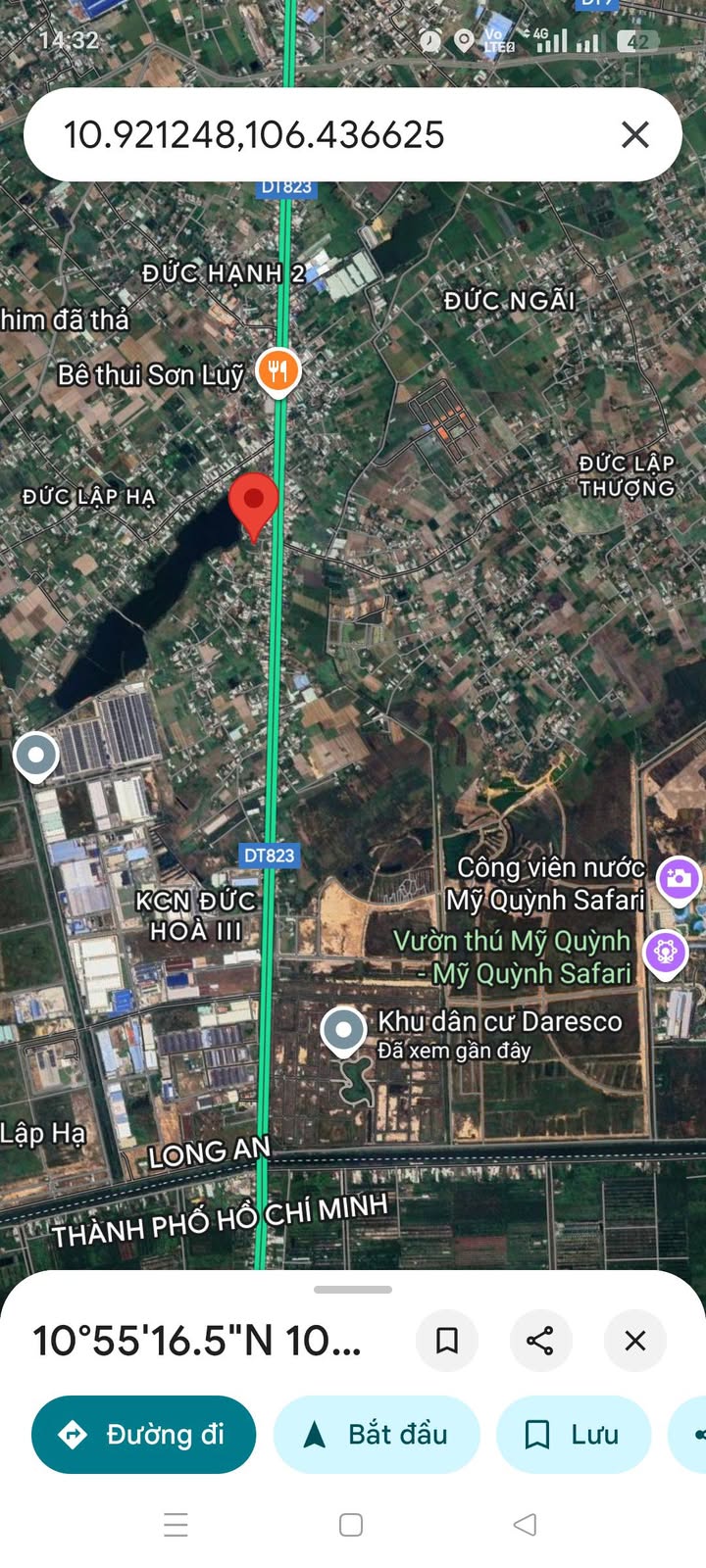This screenshot has width=706, height=1568.
Task: Go back with the system back button
Action: coord(526,1524)
